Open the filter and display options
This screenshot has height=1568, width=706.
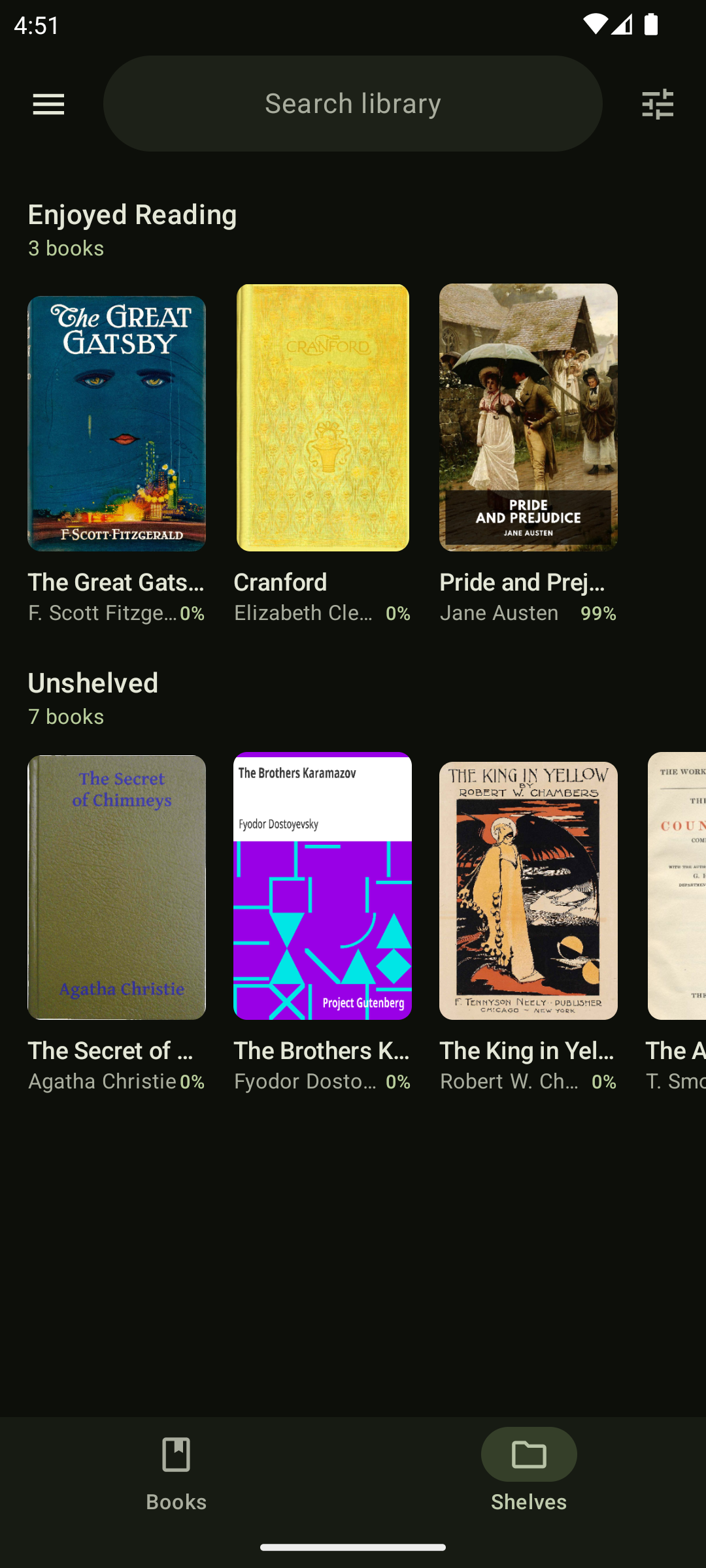[658, 104]
